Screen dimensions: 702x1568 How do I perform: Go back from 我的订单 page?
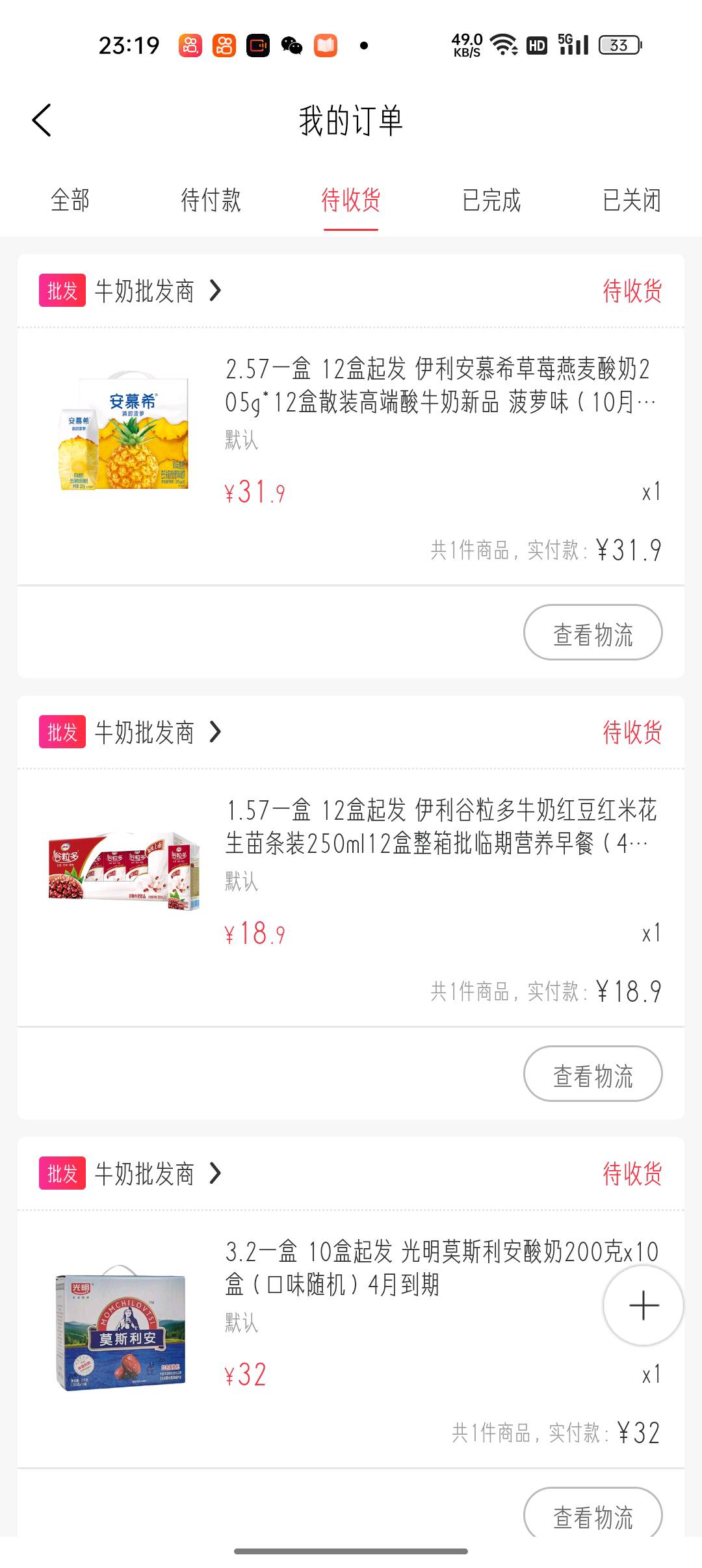point(42,120)
